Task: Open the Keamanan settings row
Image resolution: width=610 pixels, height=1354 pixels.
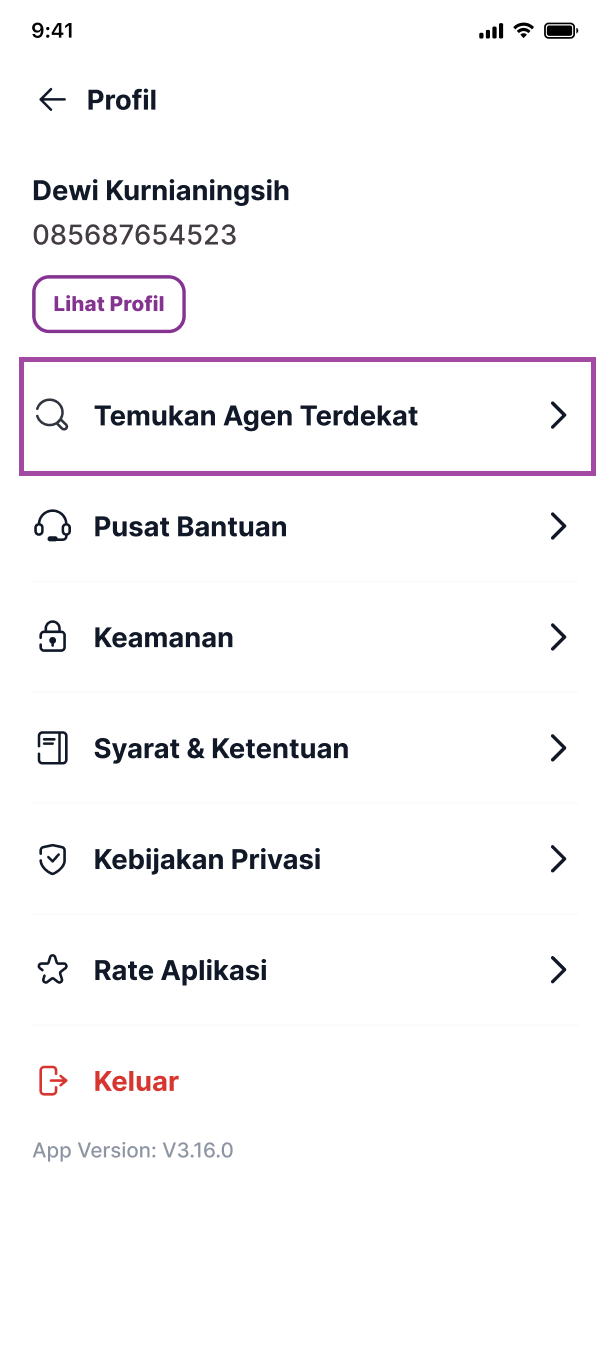Action: [x=305, y=638]
